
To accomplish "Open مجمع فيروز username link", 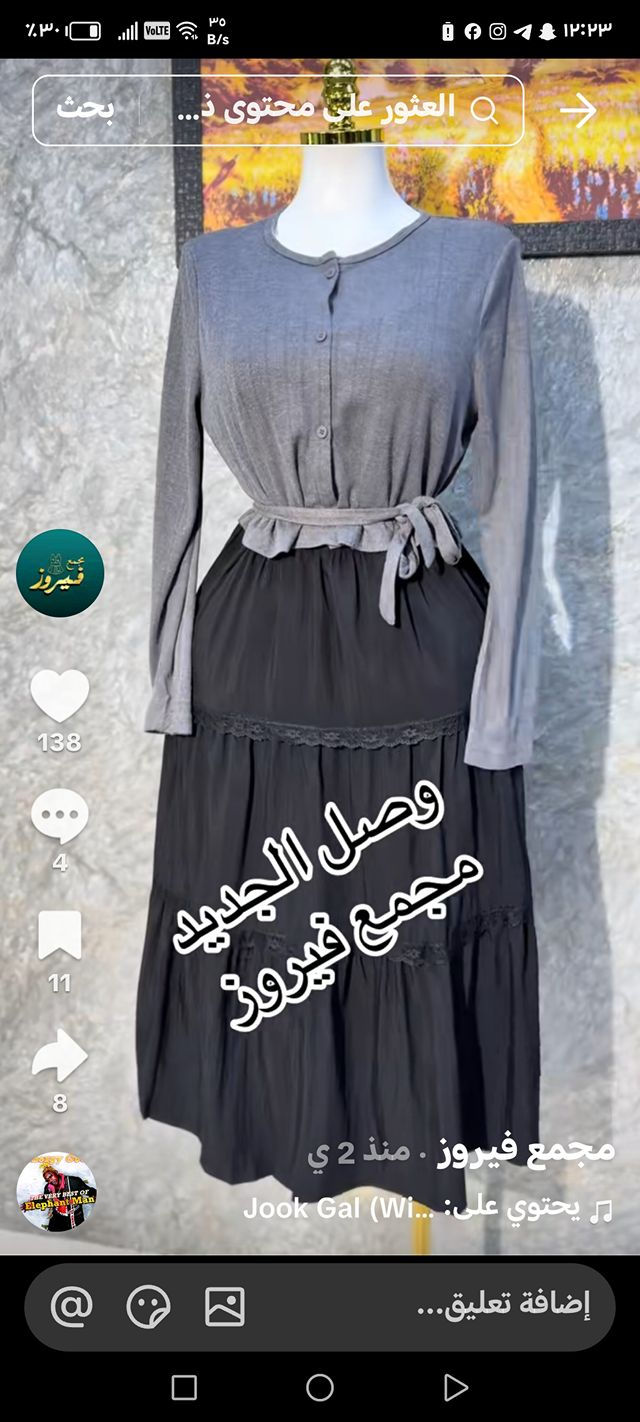I will click(556, 1150).
